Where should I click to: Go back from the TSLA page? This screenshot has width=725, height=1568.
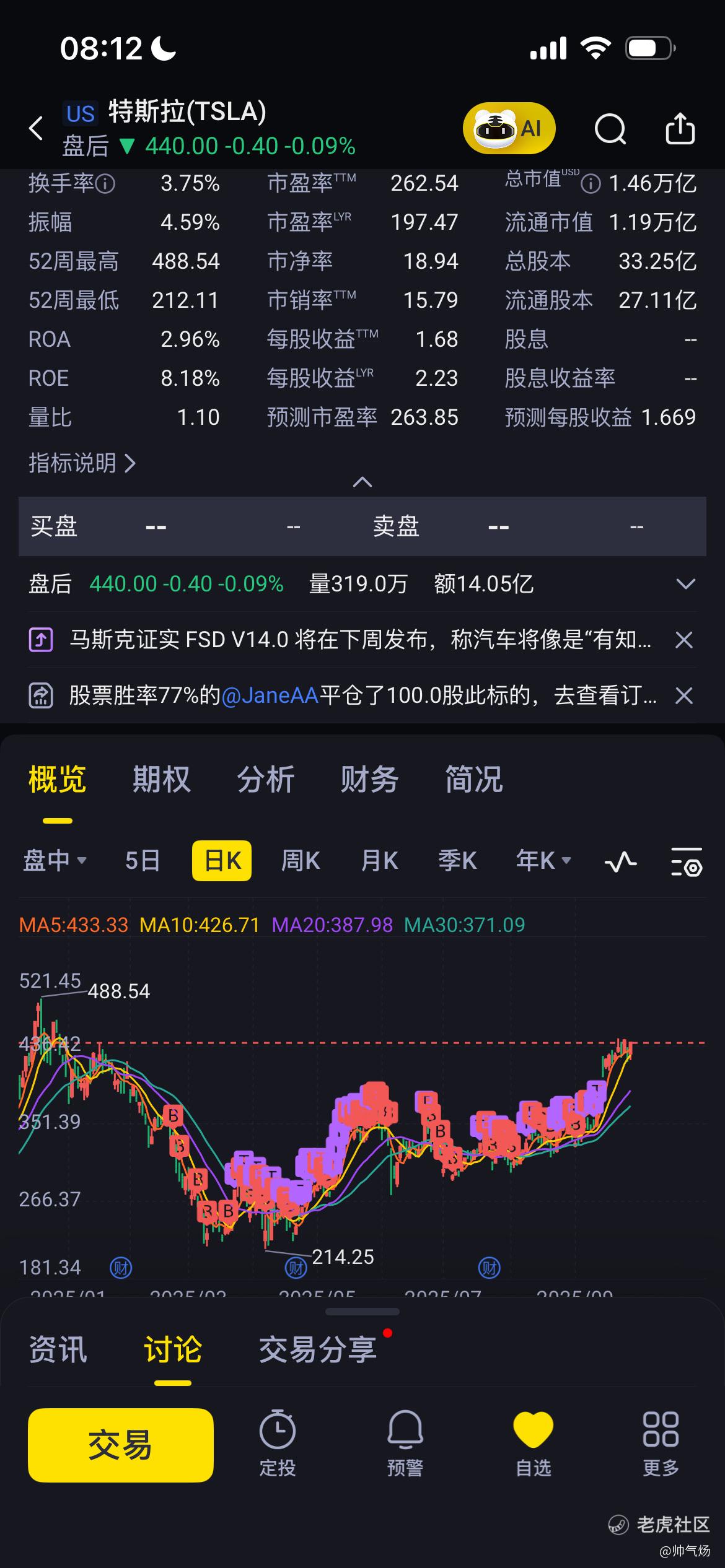pos(36,129)
